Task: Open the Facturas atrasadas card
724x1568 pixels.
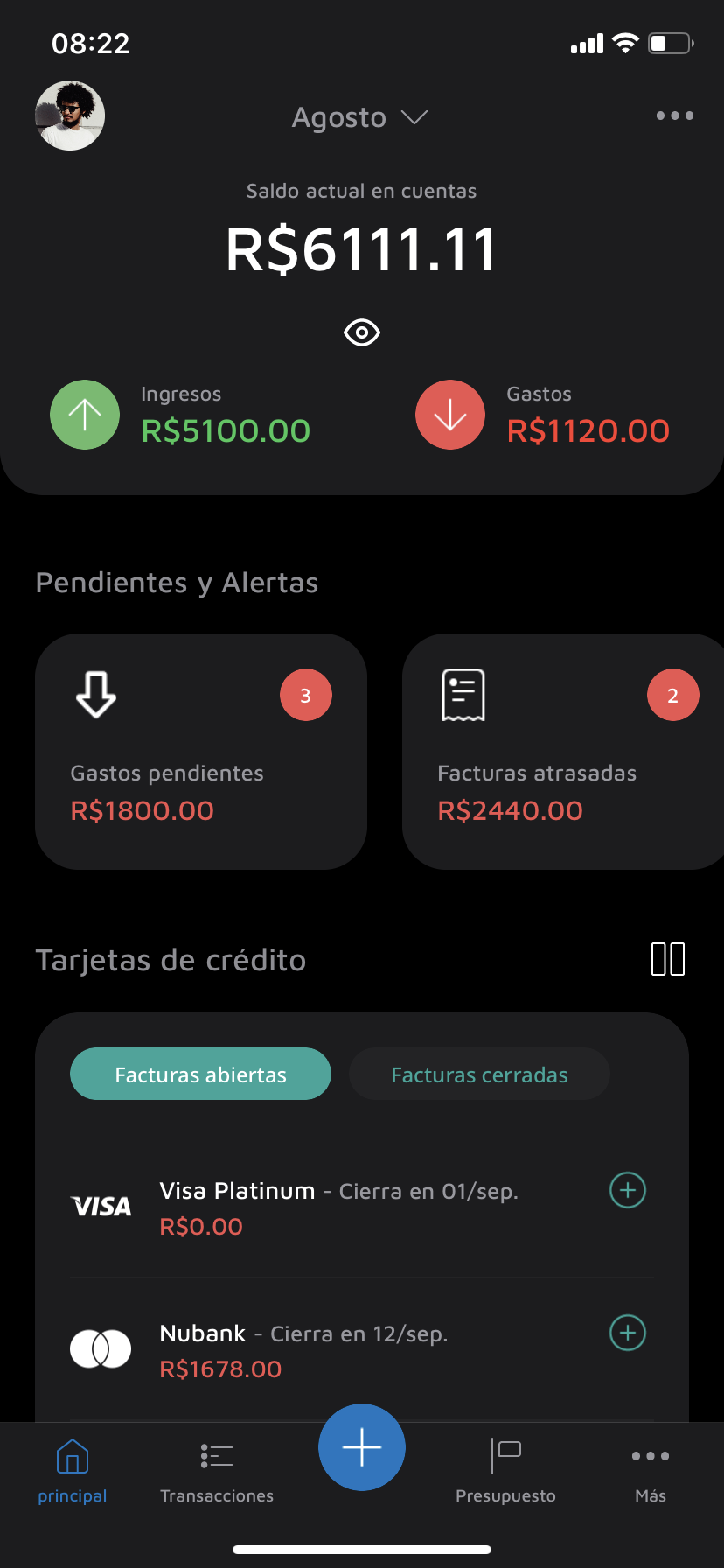Action: pos(560,751)
